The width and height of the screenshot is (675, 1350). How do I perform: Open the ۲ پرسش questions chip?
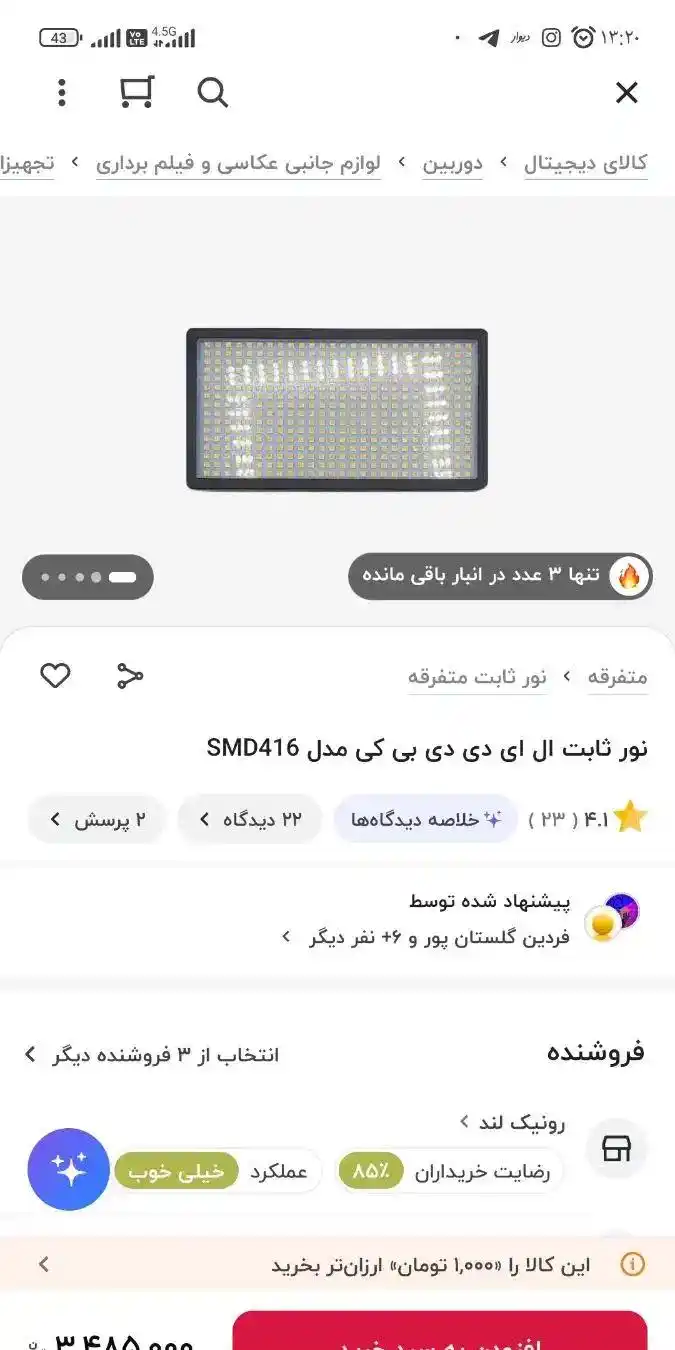coord(96,819)
